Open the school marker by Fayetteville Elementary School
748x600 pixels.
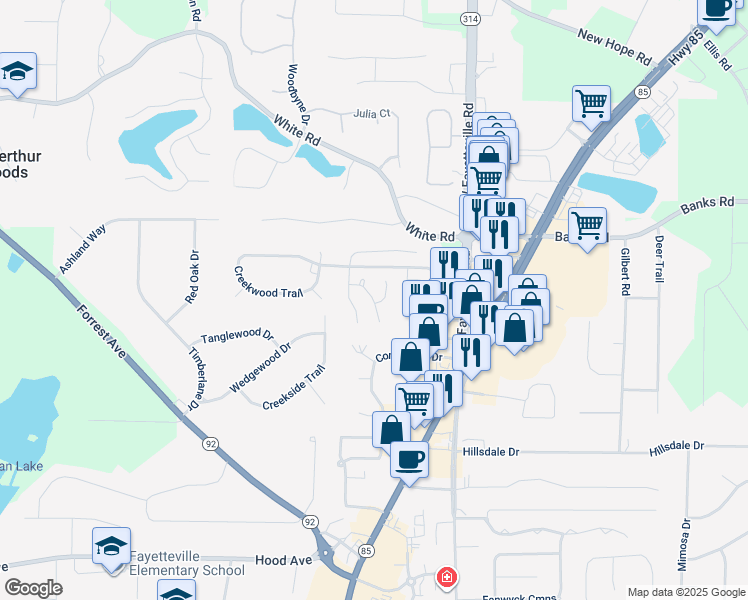pos(111,546)
